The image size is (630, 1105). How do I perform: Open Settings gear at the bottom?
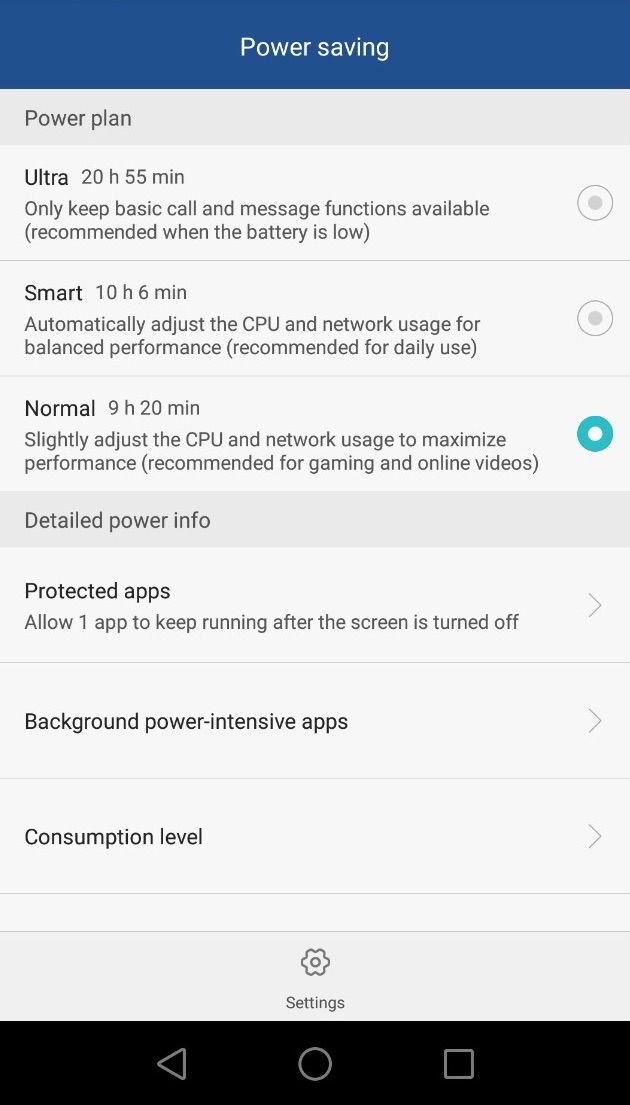click(315, 976)
